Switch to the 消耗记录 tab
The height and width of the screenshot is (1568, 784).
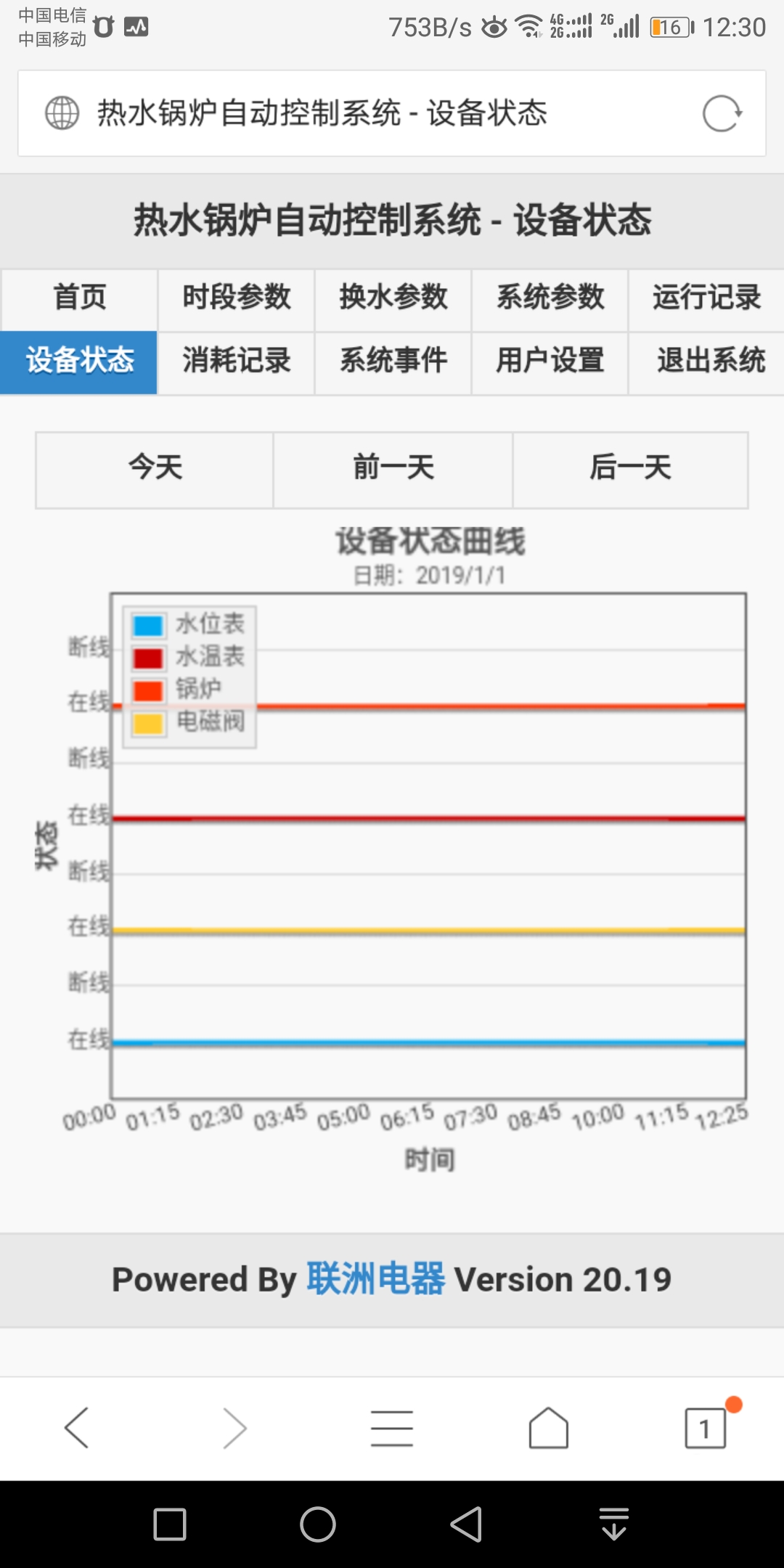(235, 361)
